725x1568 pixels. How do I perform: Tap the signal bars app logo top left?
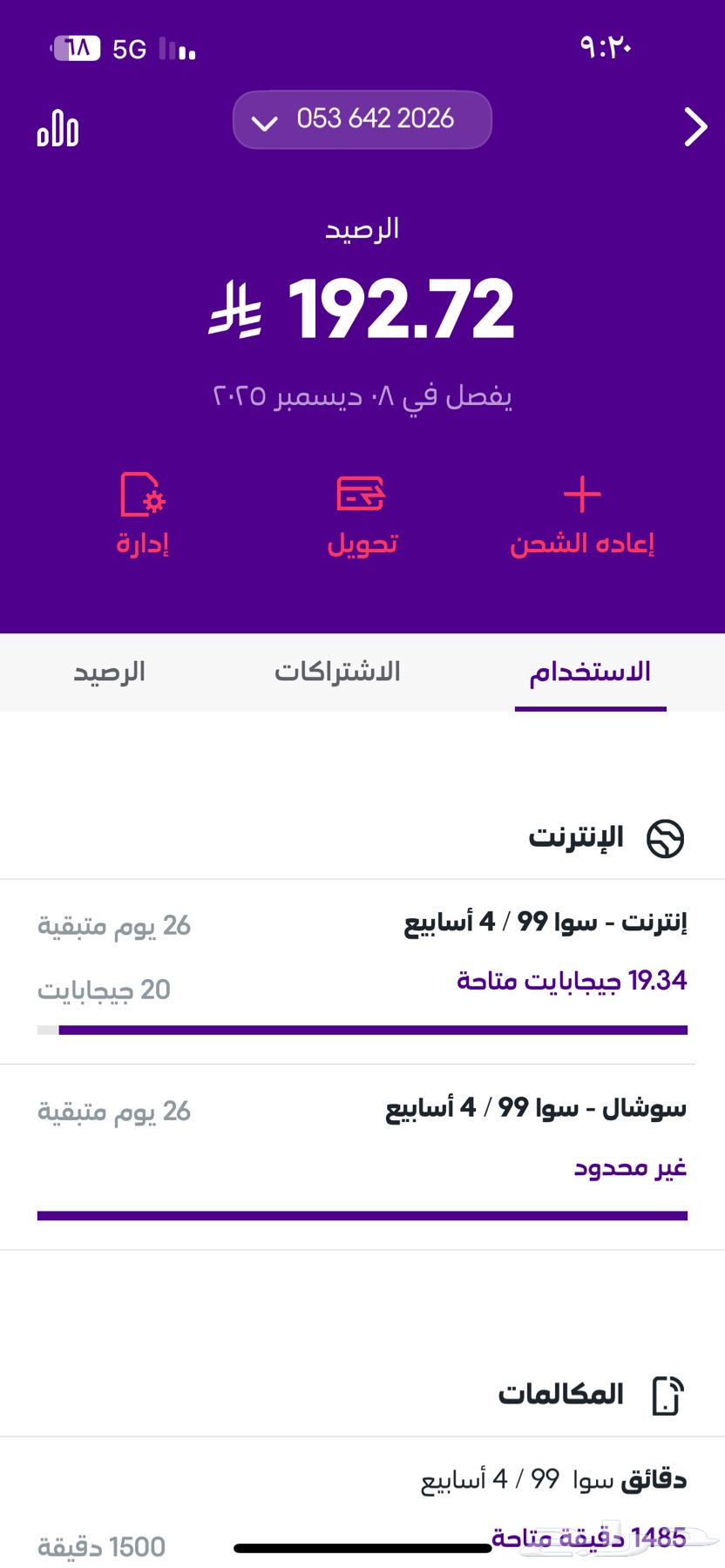pyautogui.click(x=57, y=129)
